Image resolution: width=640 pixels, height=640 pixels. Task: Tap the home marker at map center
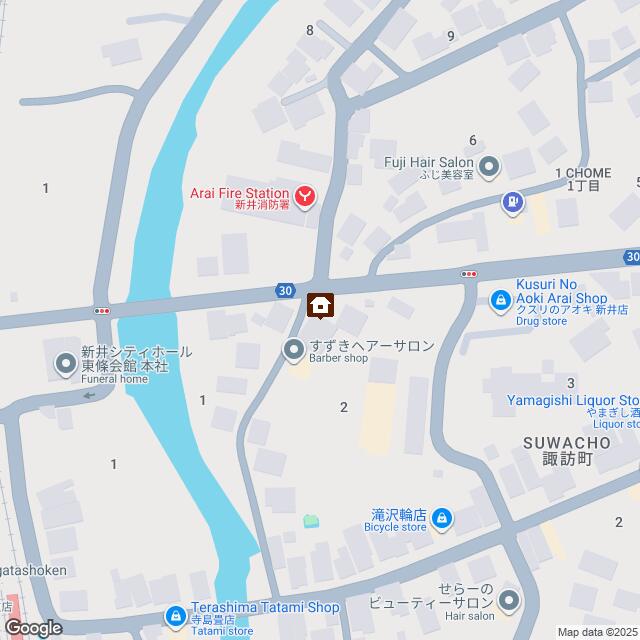tap(320, 306)
